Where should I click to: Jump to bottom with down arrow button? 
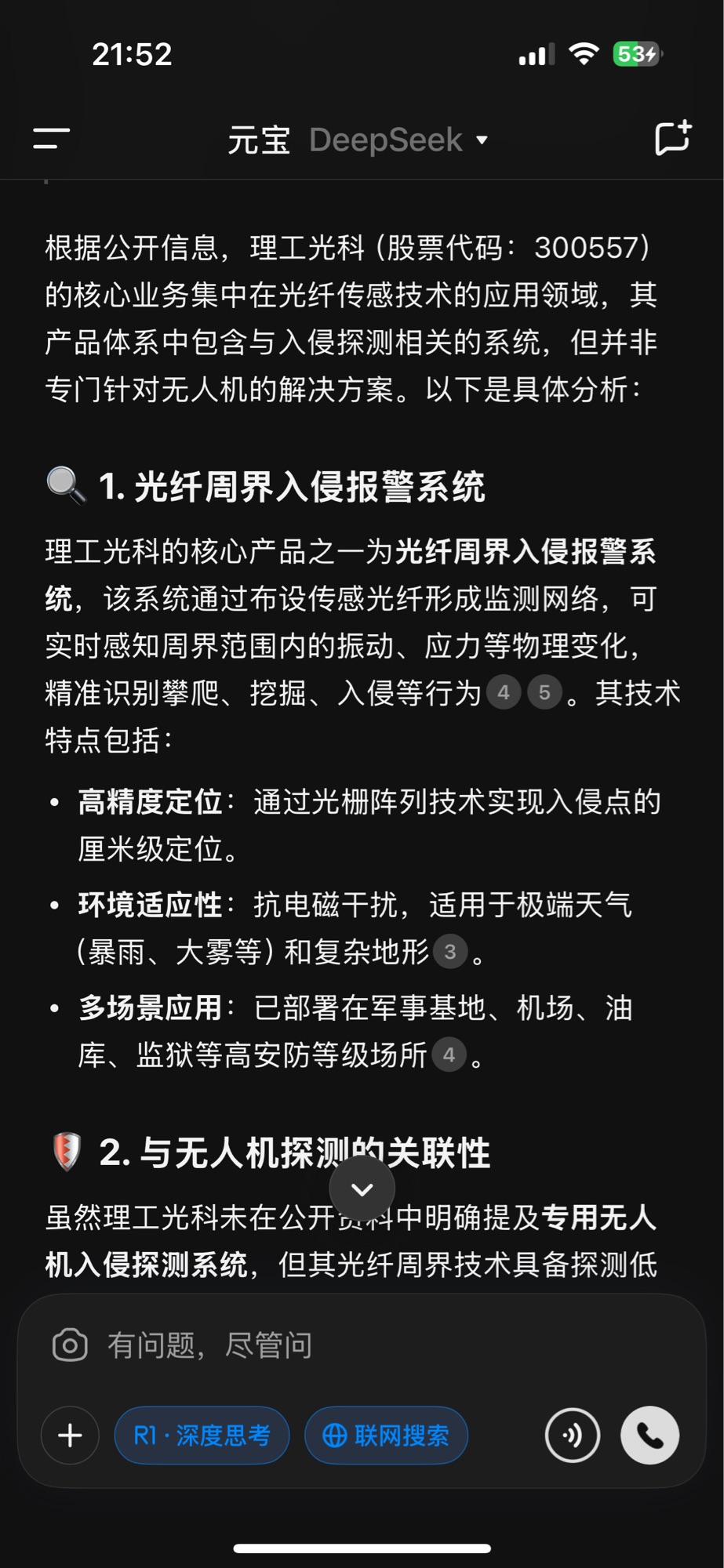[362, 1189]
